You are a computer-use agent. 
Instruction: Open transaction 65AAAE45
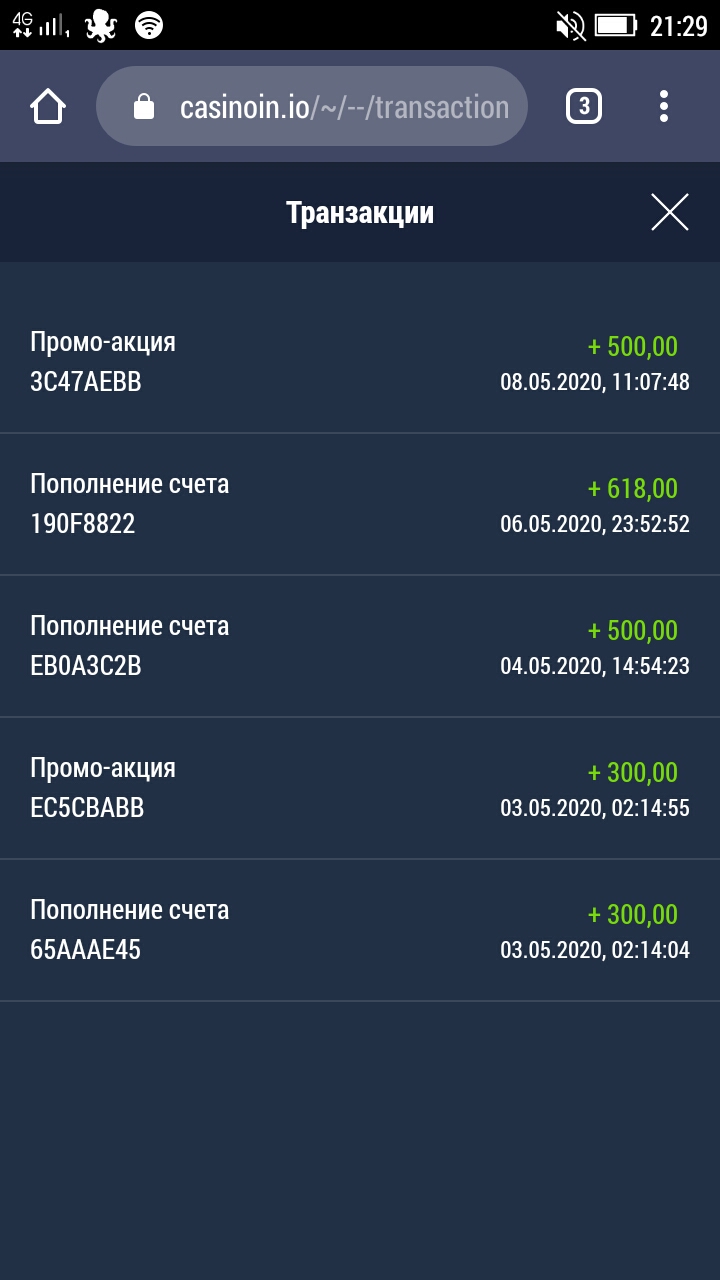(x=360, y=930)
